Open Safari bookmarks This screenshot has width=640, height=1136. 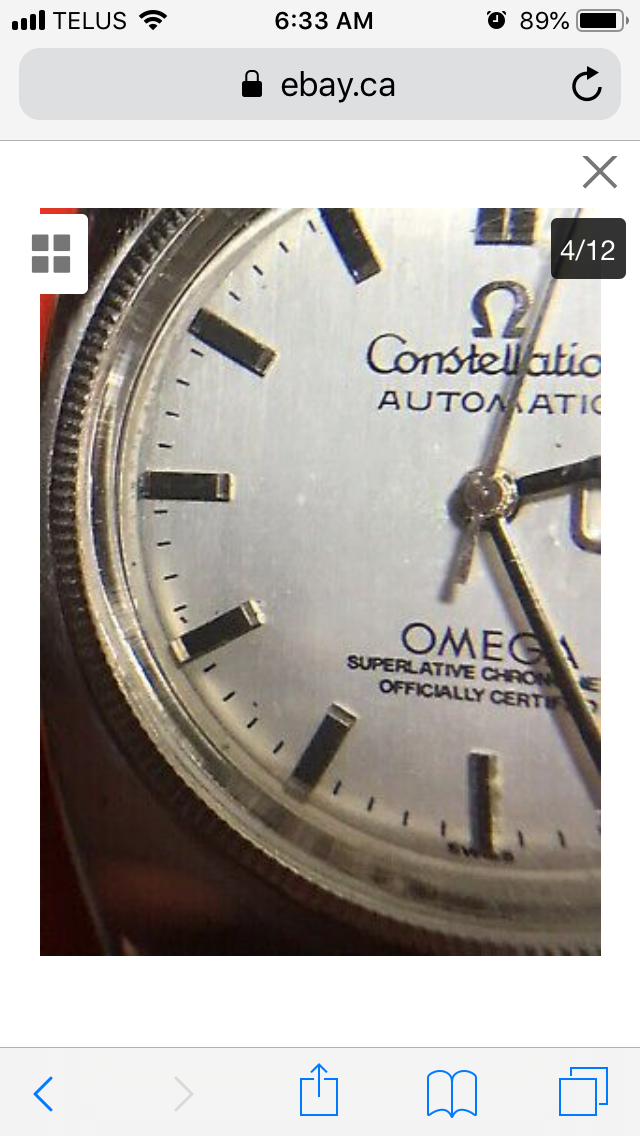coord(452,1093)
